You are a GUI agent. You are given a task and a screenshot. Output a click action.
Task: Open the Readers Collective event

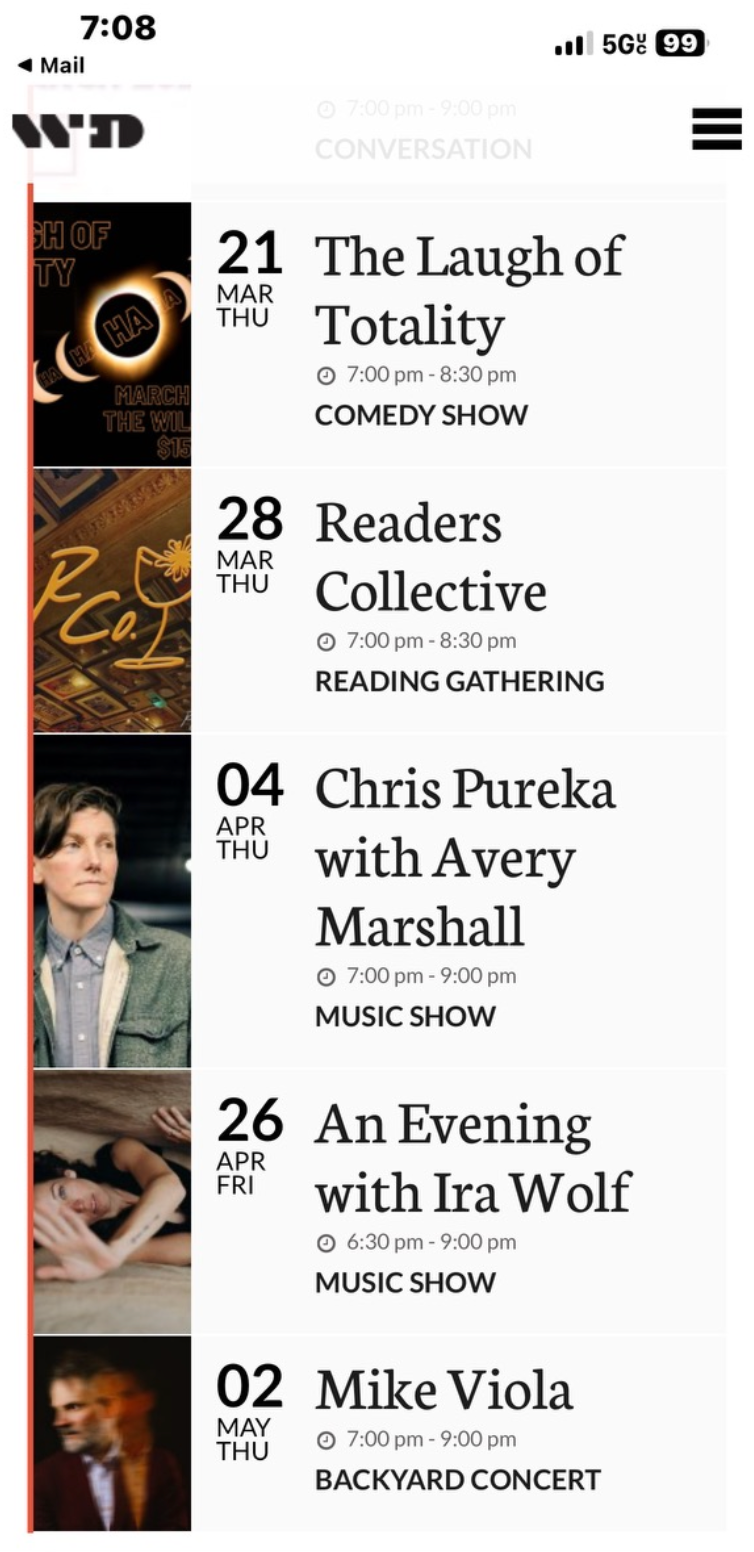point(431,556)
